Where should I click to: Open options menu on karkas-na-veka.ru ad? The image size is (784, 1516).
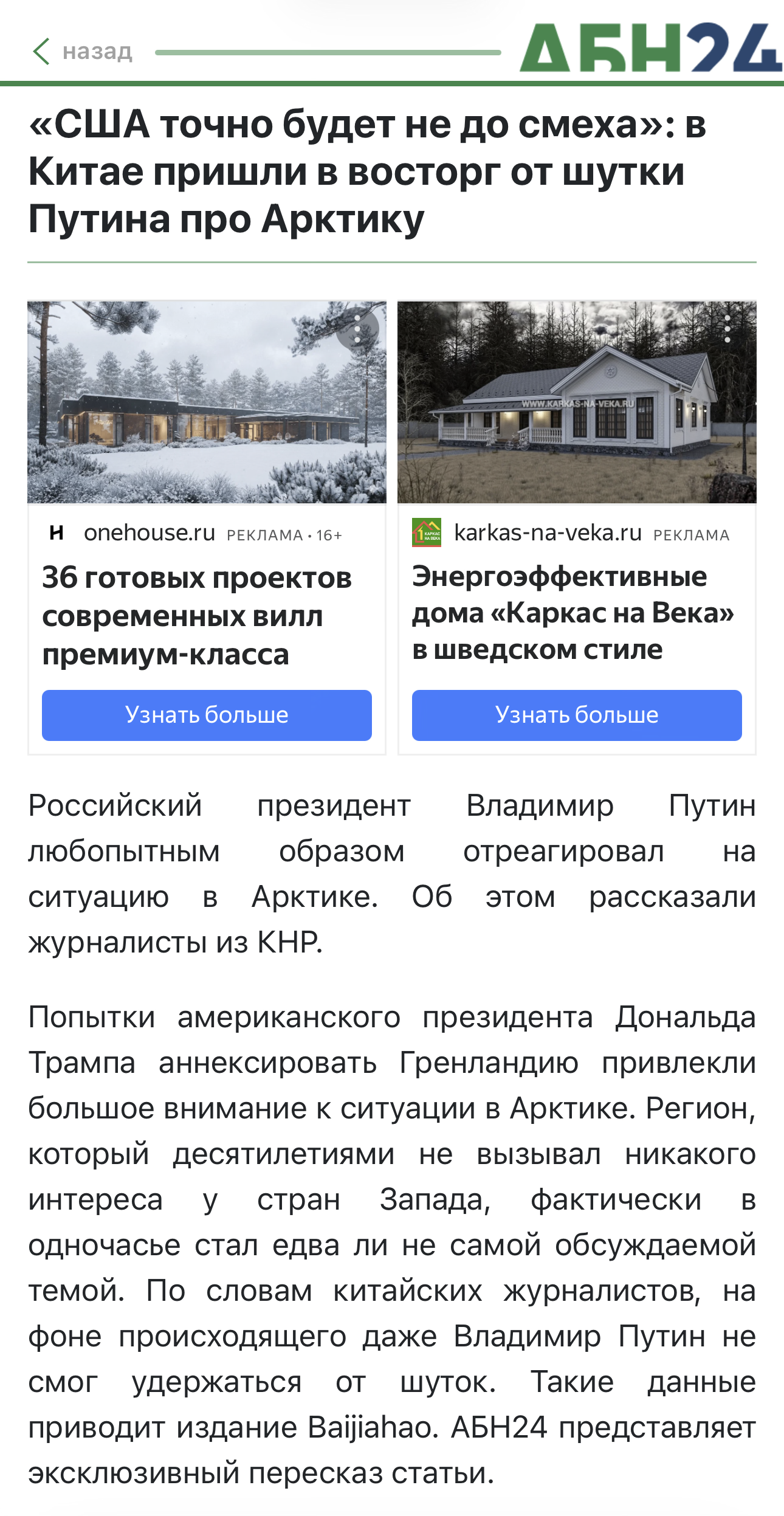(727, 329)
